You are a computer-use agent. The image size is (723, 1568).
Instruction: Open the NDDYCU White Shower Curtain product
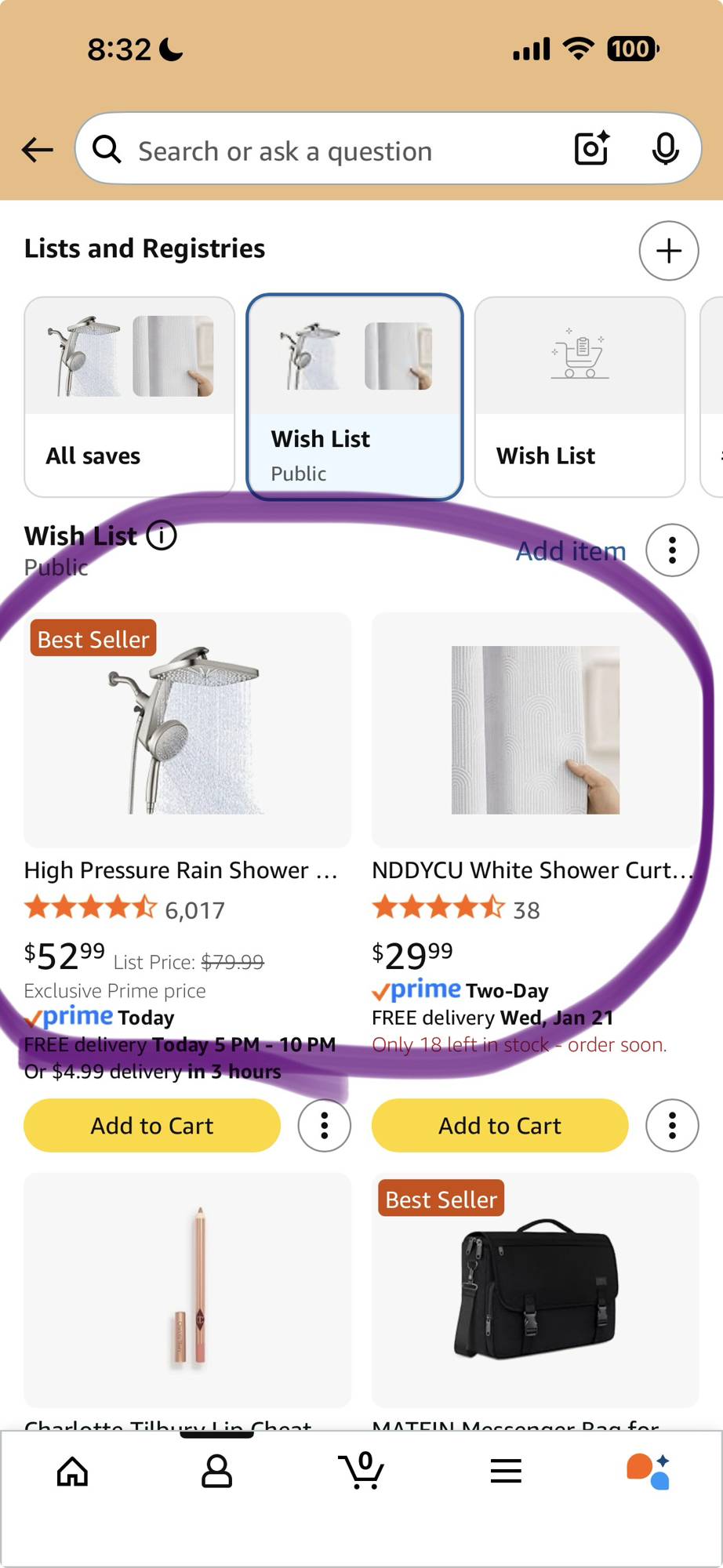pyautogui.click(x=535, y=730)
